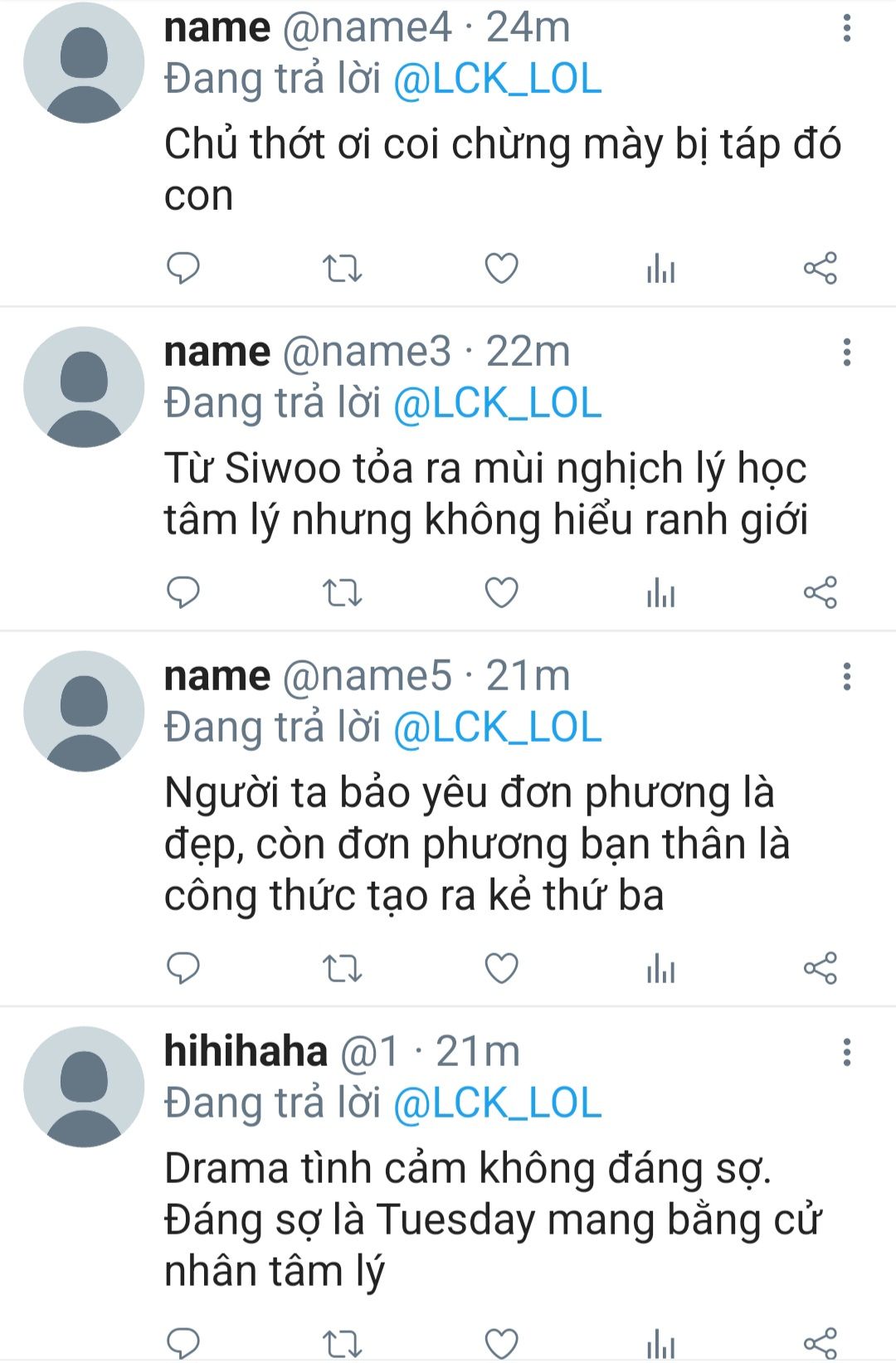The height and width of the screenshot is (1363, 896).
Task: Open the @LCK_LOL mention in @name3's reply
Action: coord(497,404)
